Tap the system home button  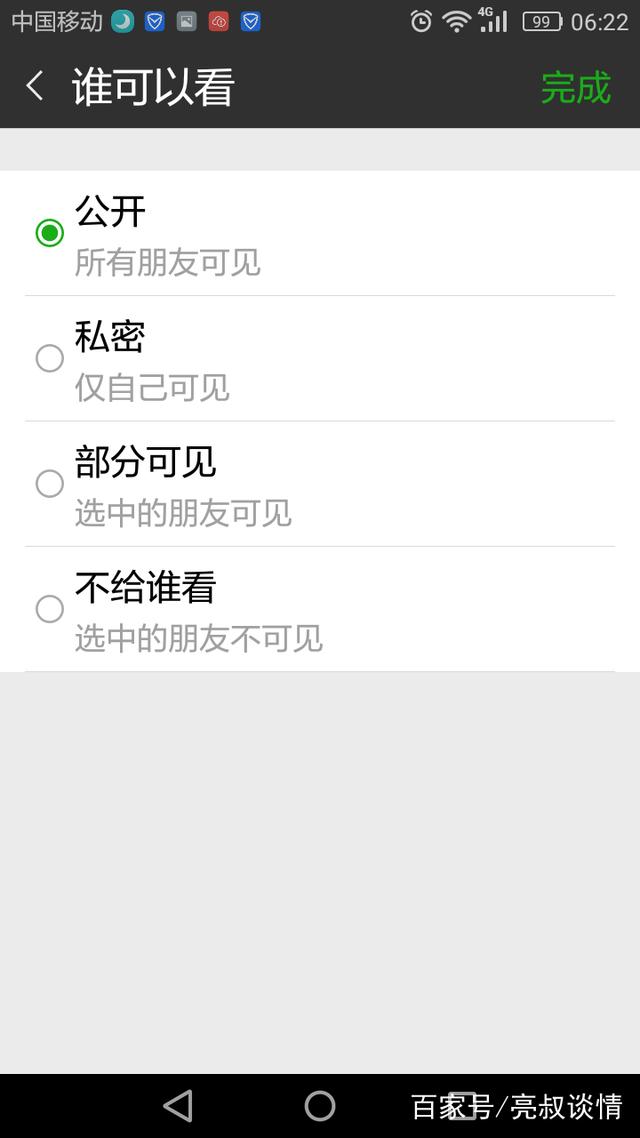pyautogui.click(x=320, y=1106)
